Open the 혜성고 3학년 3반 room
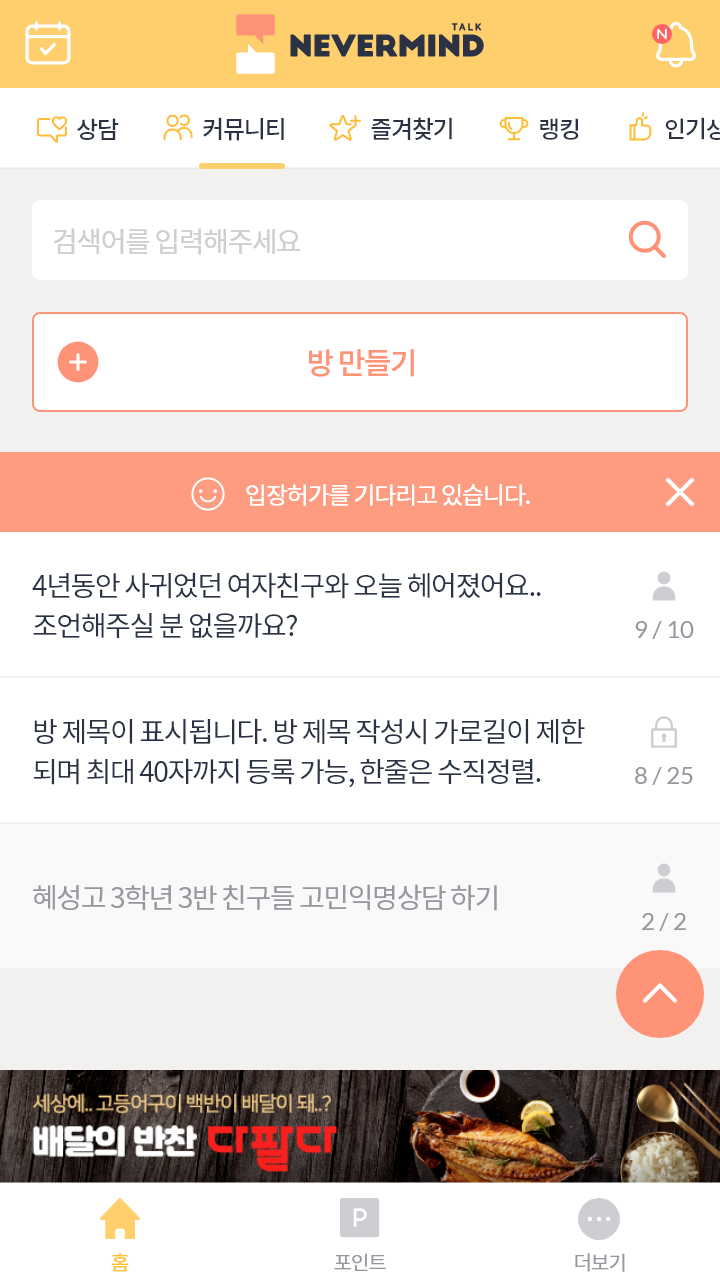 coord(360,897)
